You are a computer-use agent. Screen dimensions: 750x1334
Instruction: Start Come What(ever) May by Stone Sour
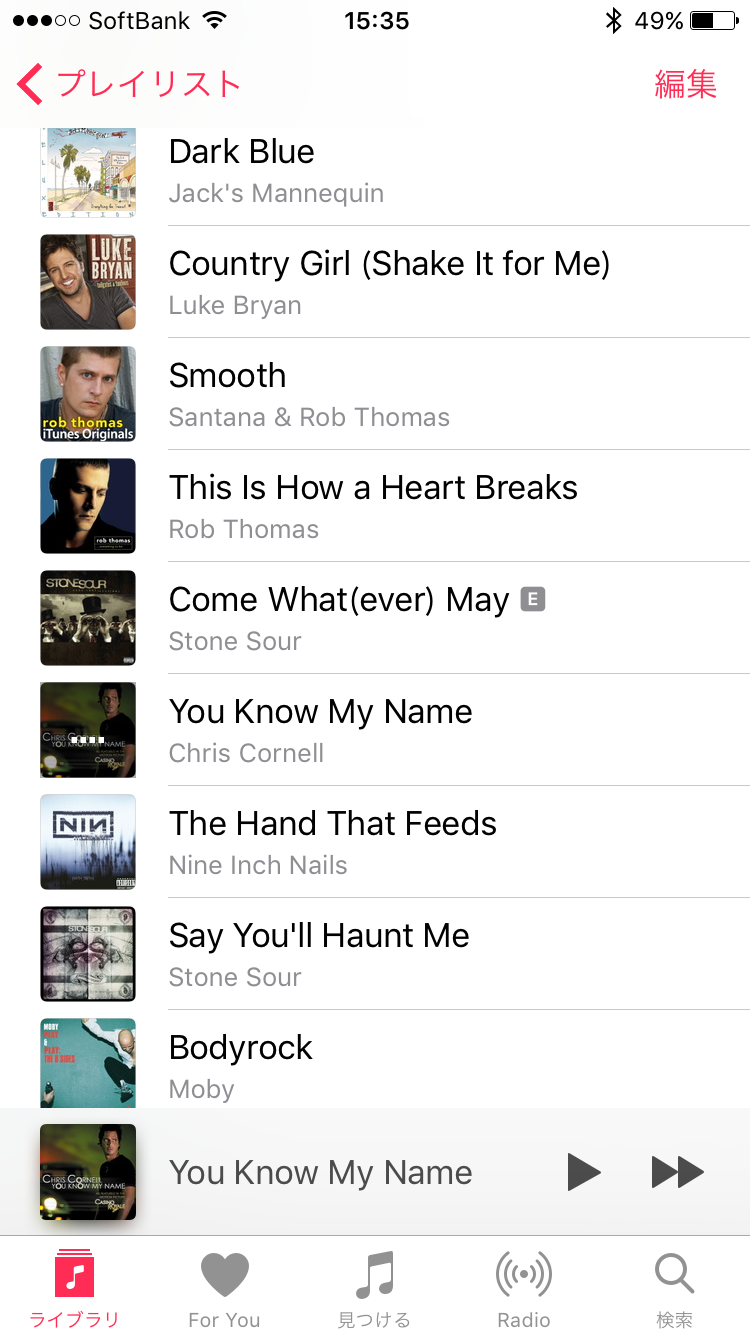[x=400, y=618]
